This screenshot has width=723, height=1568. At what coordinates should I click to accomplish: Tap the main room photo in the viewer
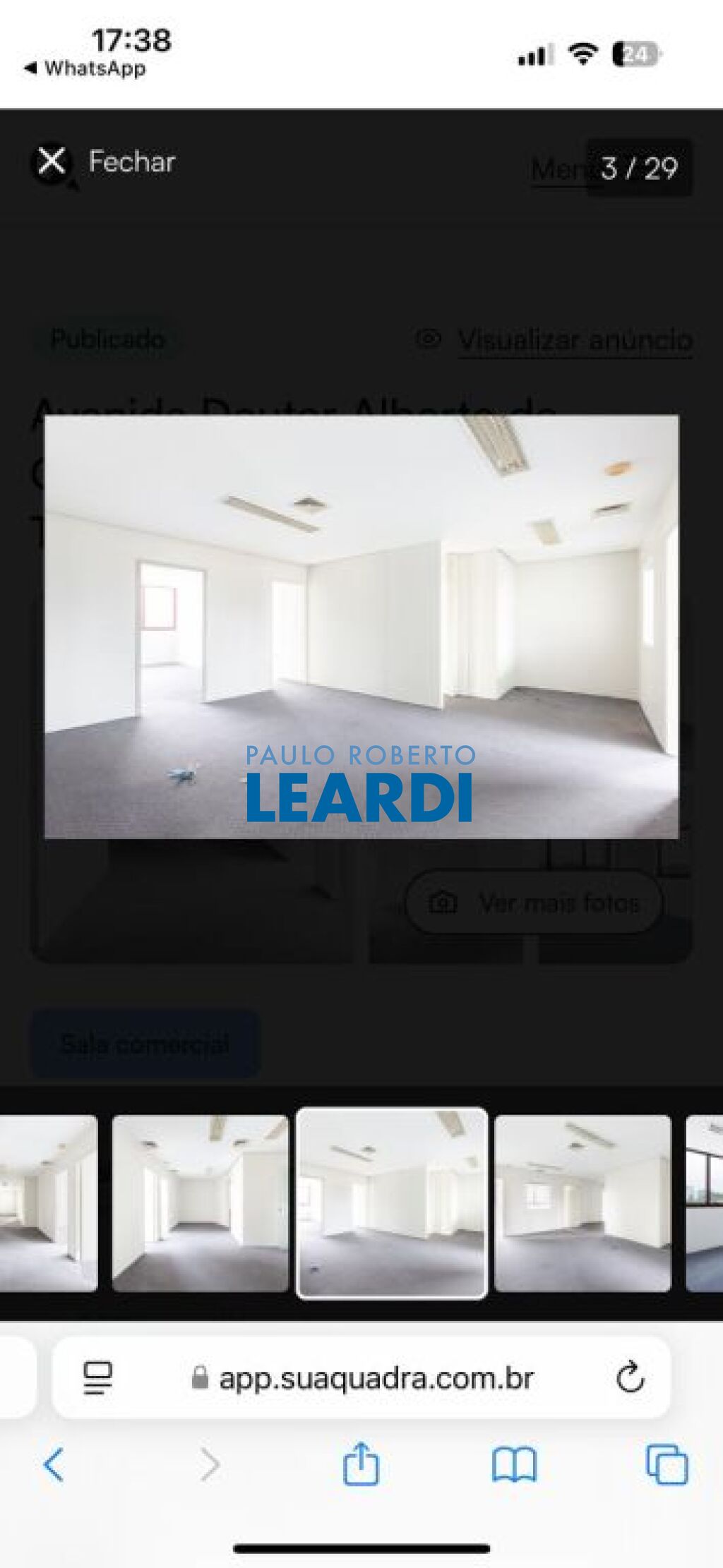[361, 627]
